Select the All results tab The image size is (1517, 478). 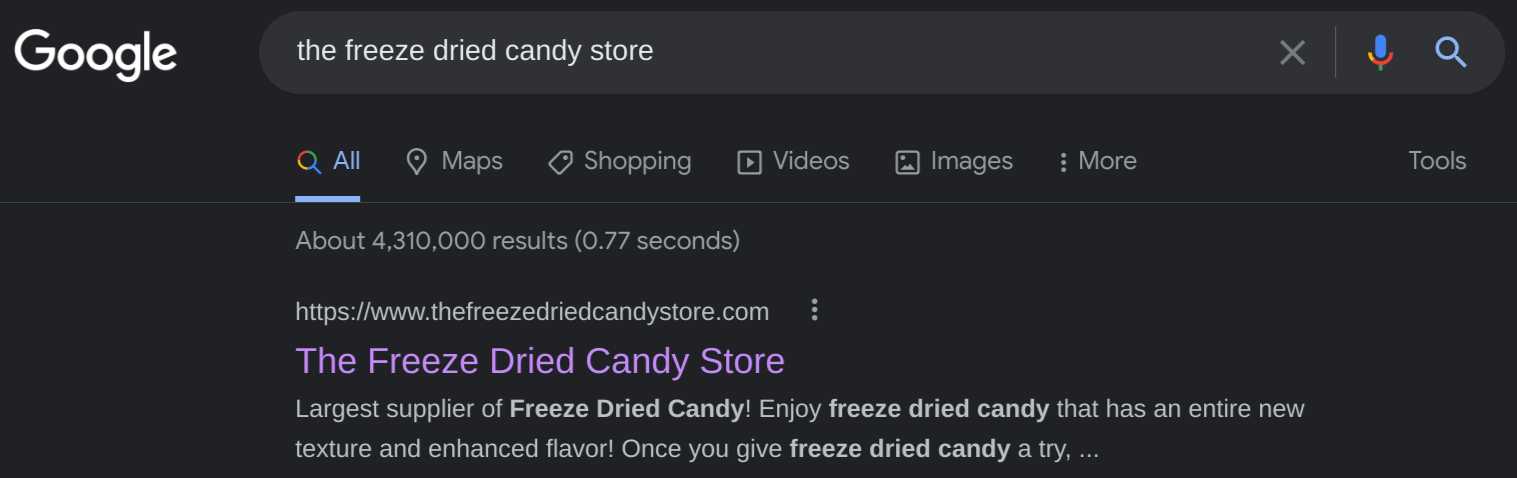tap(329, 161)
